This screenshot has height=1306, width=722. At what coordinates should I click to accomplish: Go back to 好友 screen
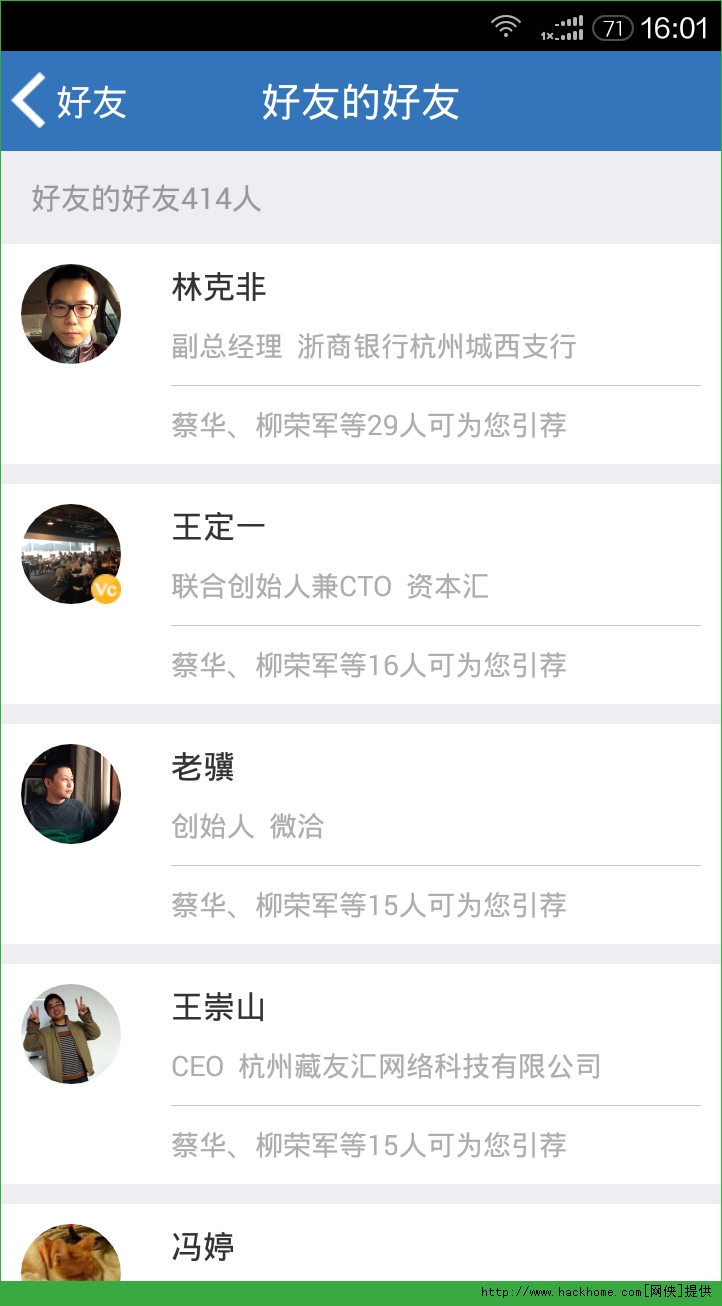pos(68,101)
